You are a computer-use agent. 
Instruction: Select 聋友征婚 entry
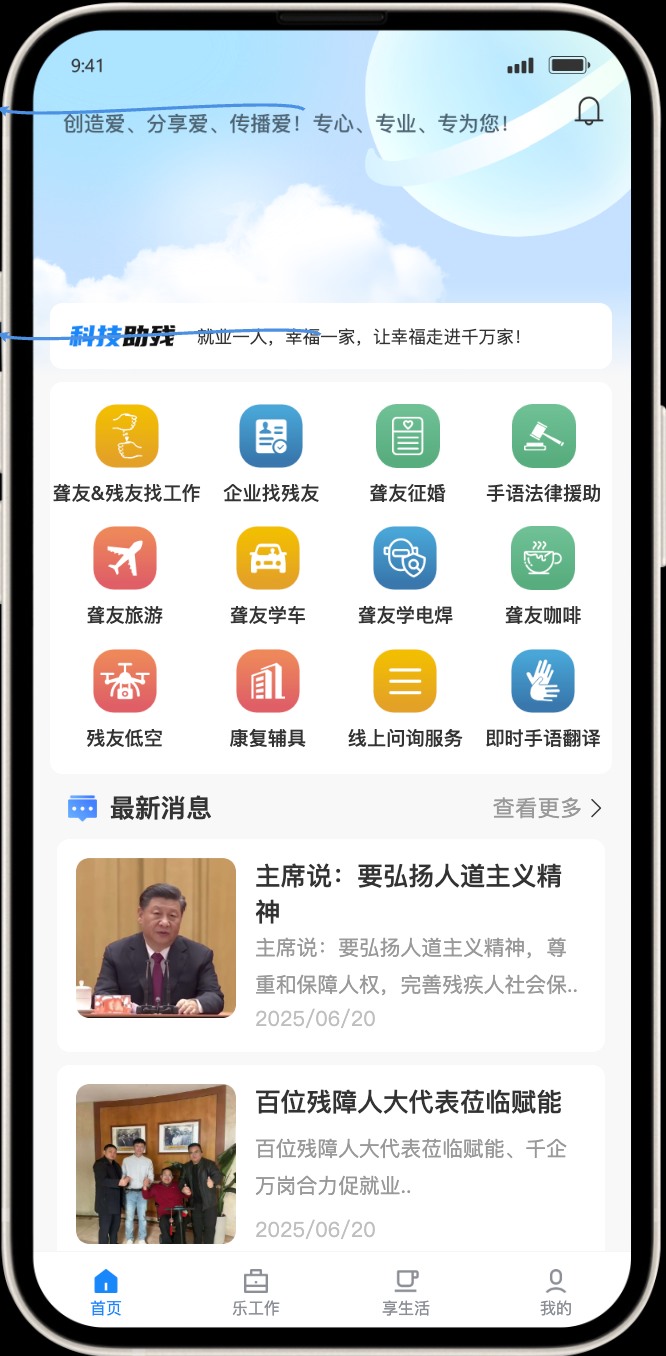(407, 436)
